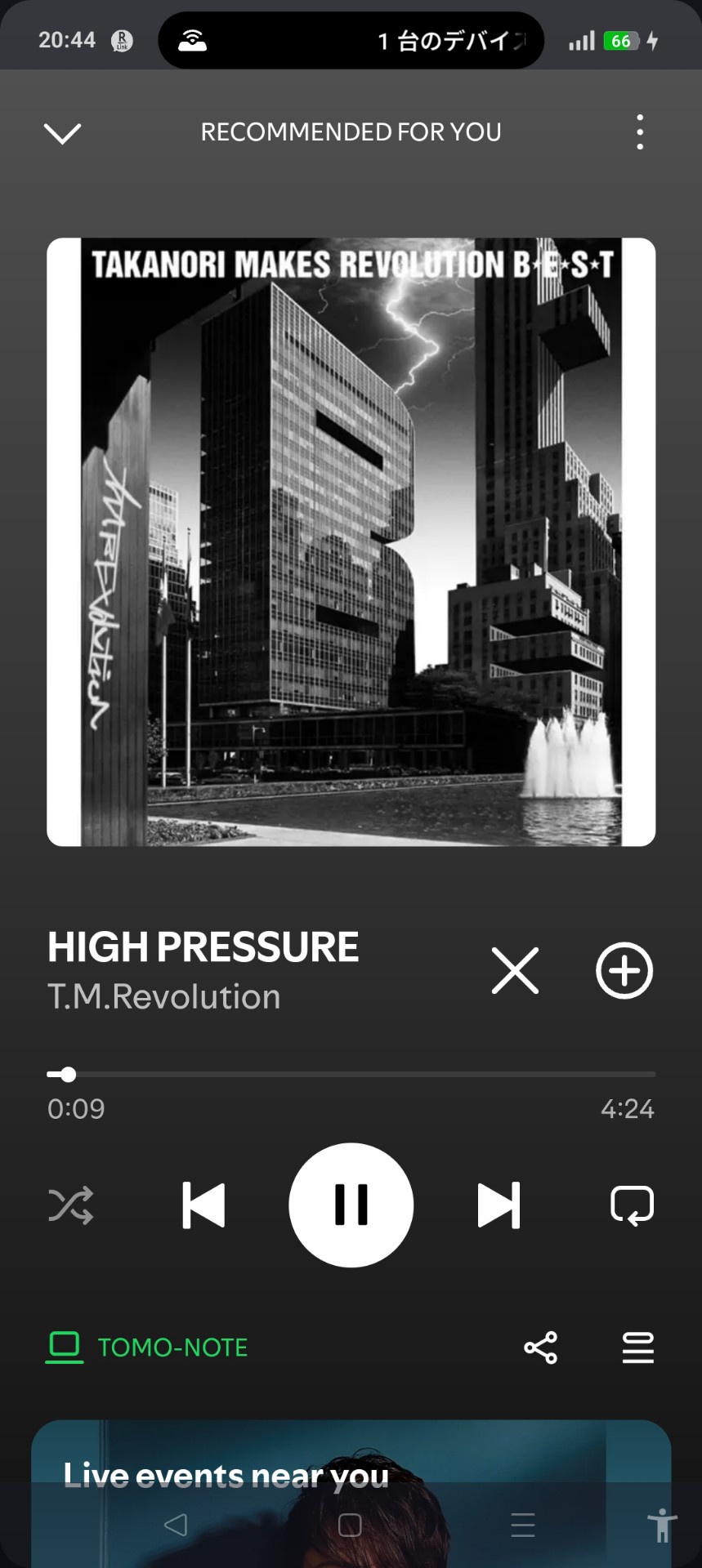
Task: Toggle shuffle playback
Action: (x=71, y=1205)
